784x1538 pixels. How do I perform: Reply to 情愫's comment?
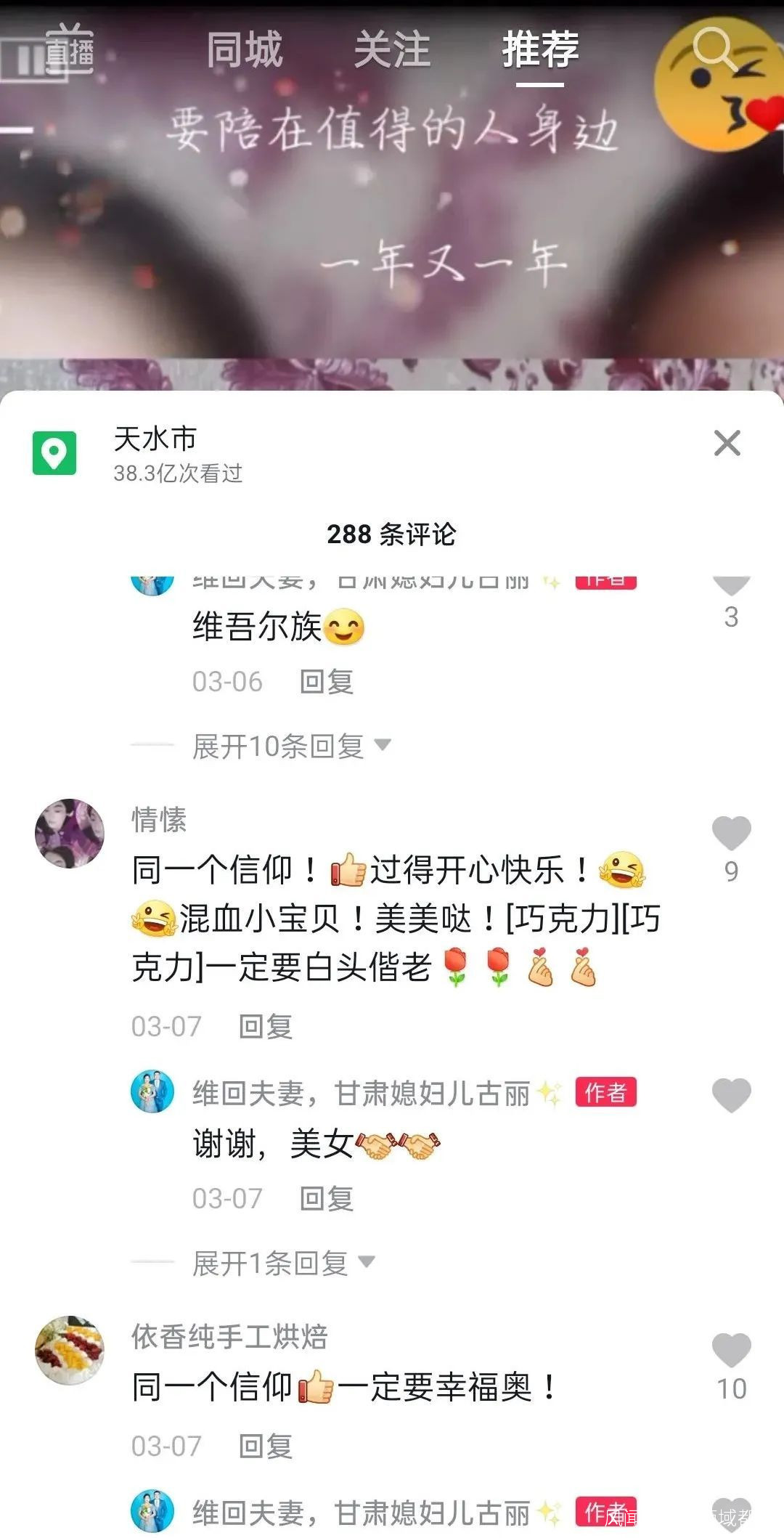click(x=265, y=1027)
